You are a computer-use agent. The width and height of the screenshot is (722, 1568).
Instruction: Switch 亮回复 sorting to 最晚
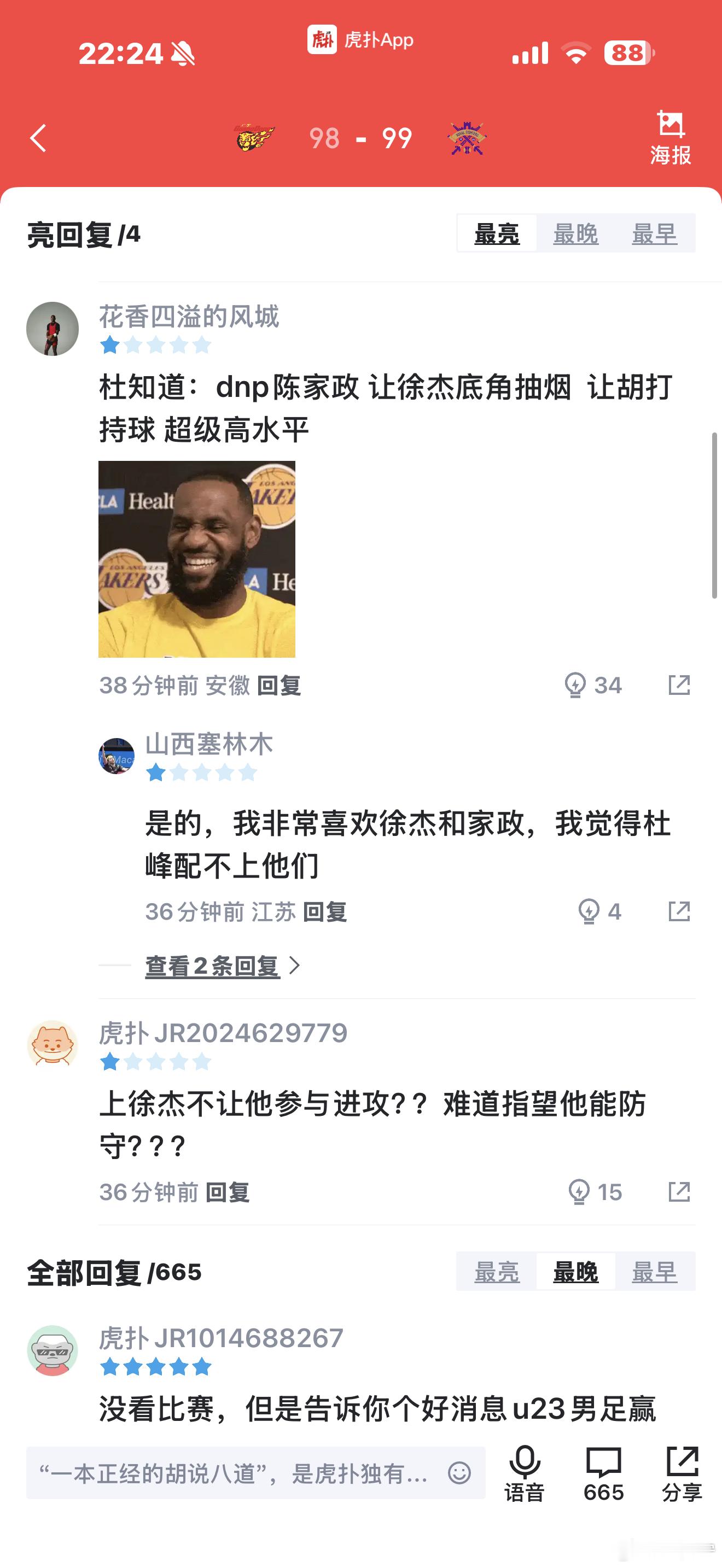click(576, 234)
